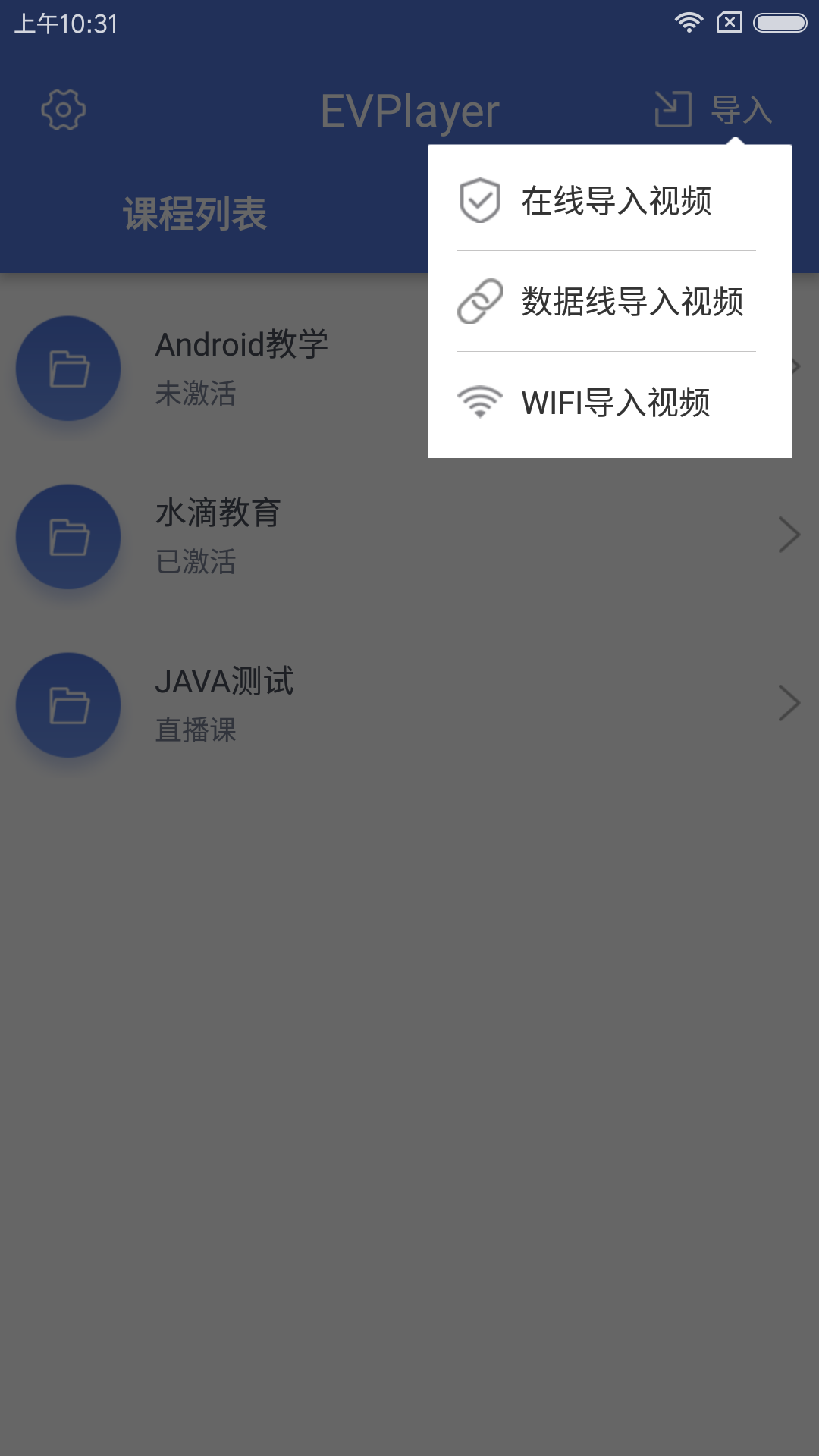
Task: Open the EVPlayer title text
Action: coord(409,110)
